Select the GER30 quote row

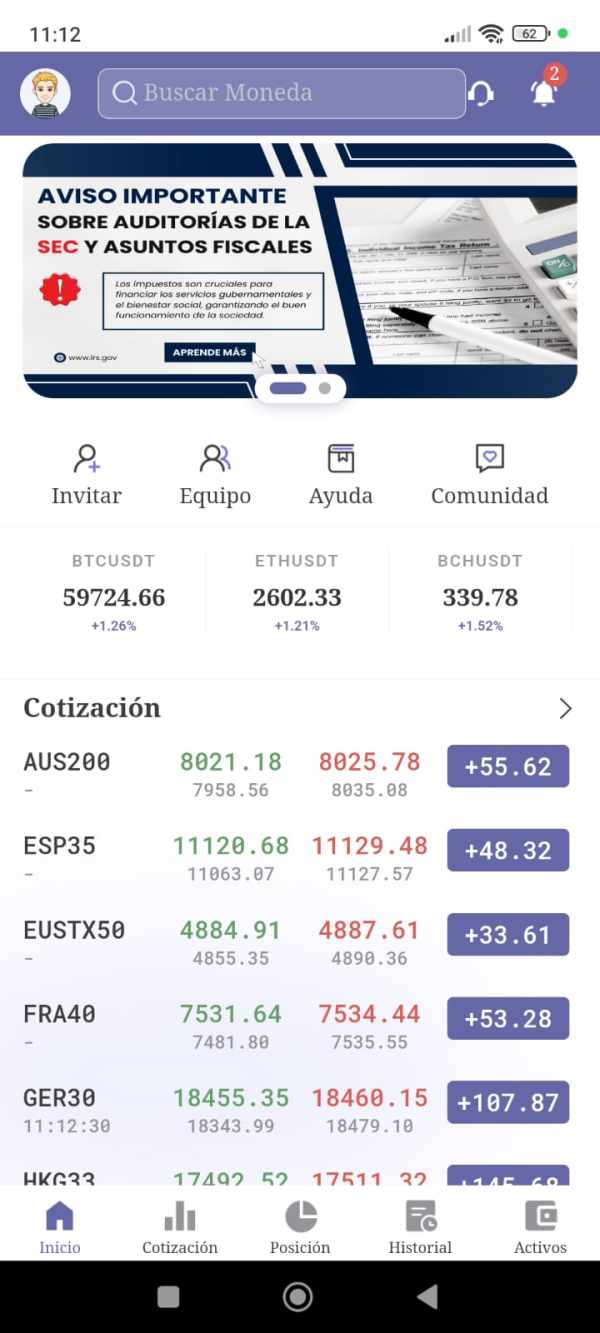point(230,1109)
